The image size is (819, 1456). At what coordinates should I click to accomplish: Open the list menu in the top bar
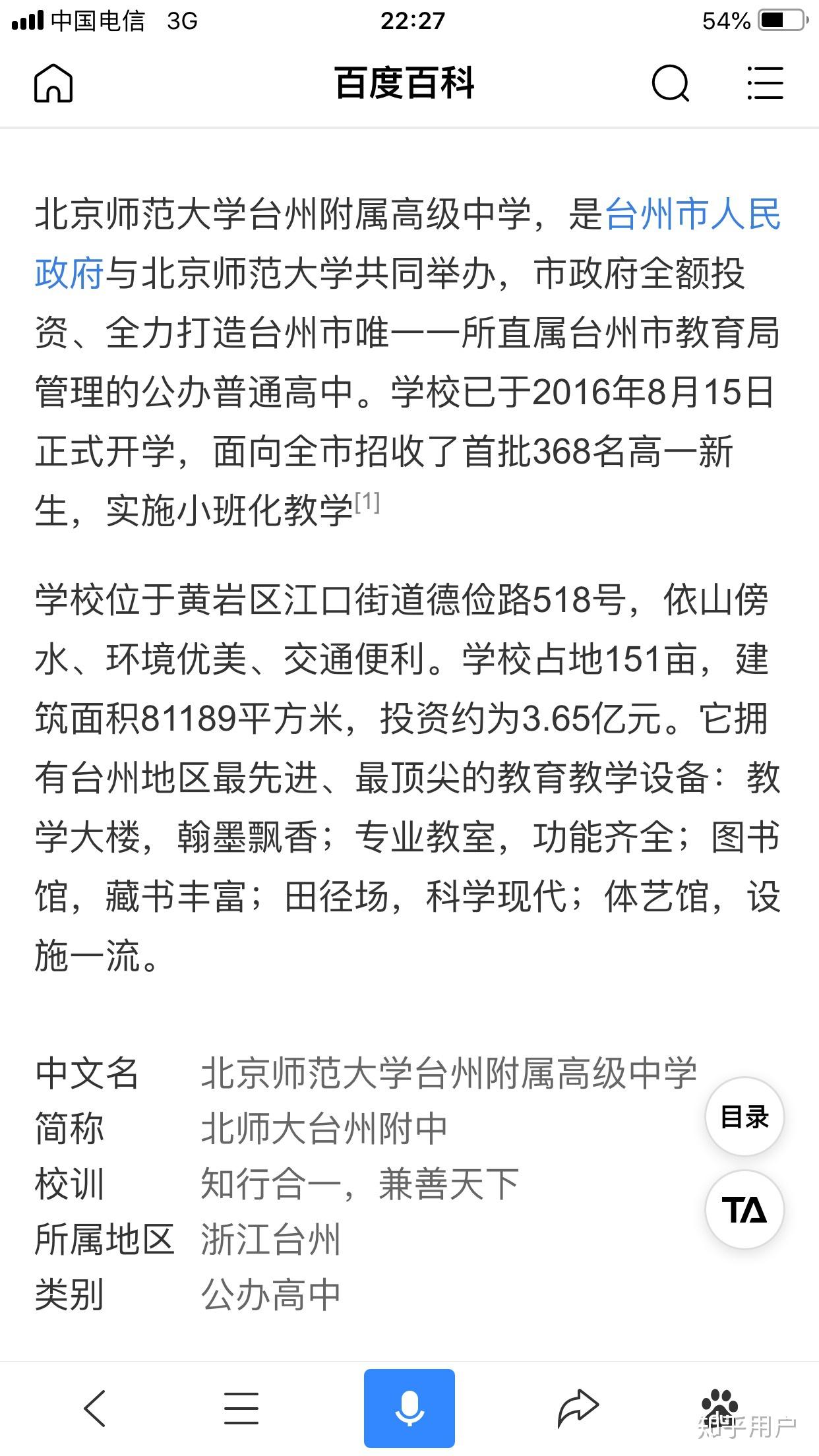point(765,84)
